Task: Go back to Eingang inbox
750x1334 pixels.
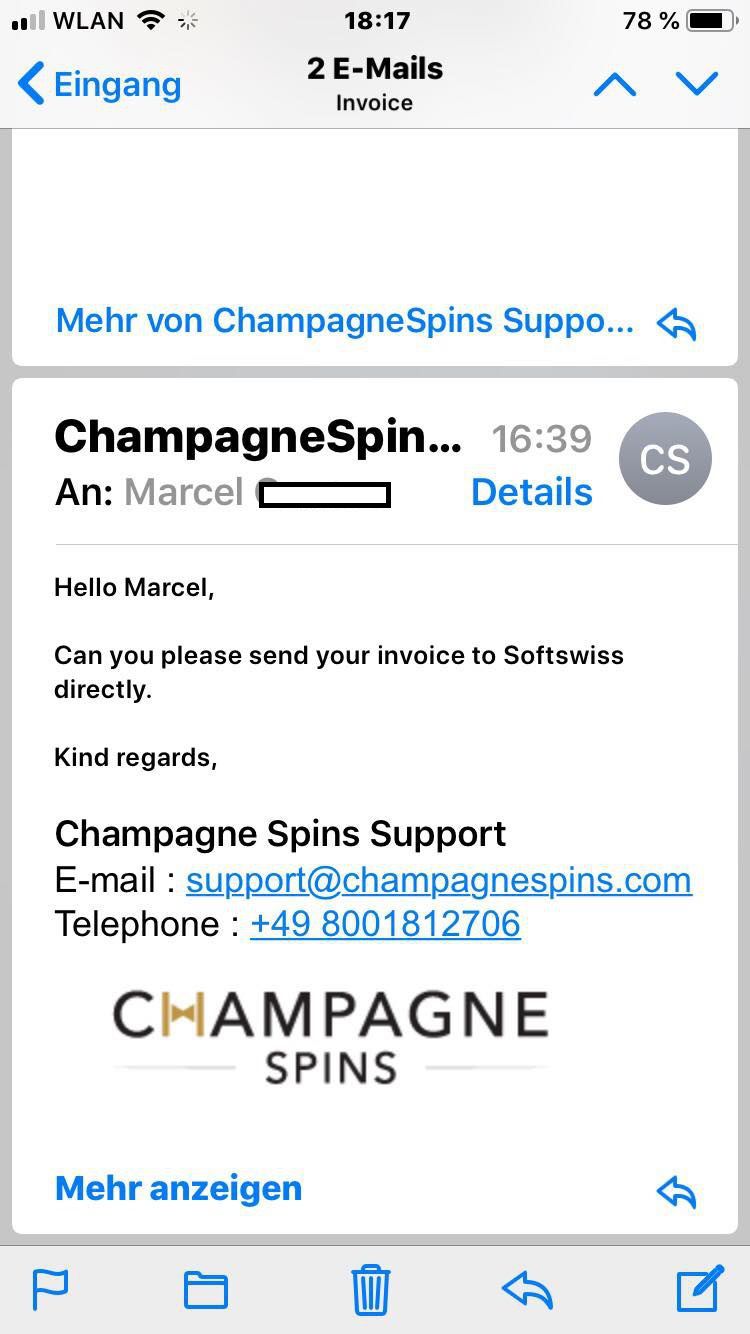Action: (x=100, y=85)
